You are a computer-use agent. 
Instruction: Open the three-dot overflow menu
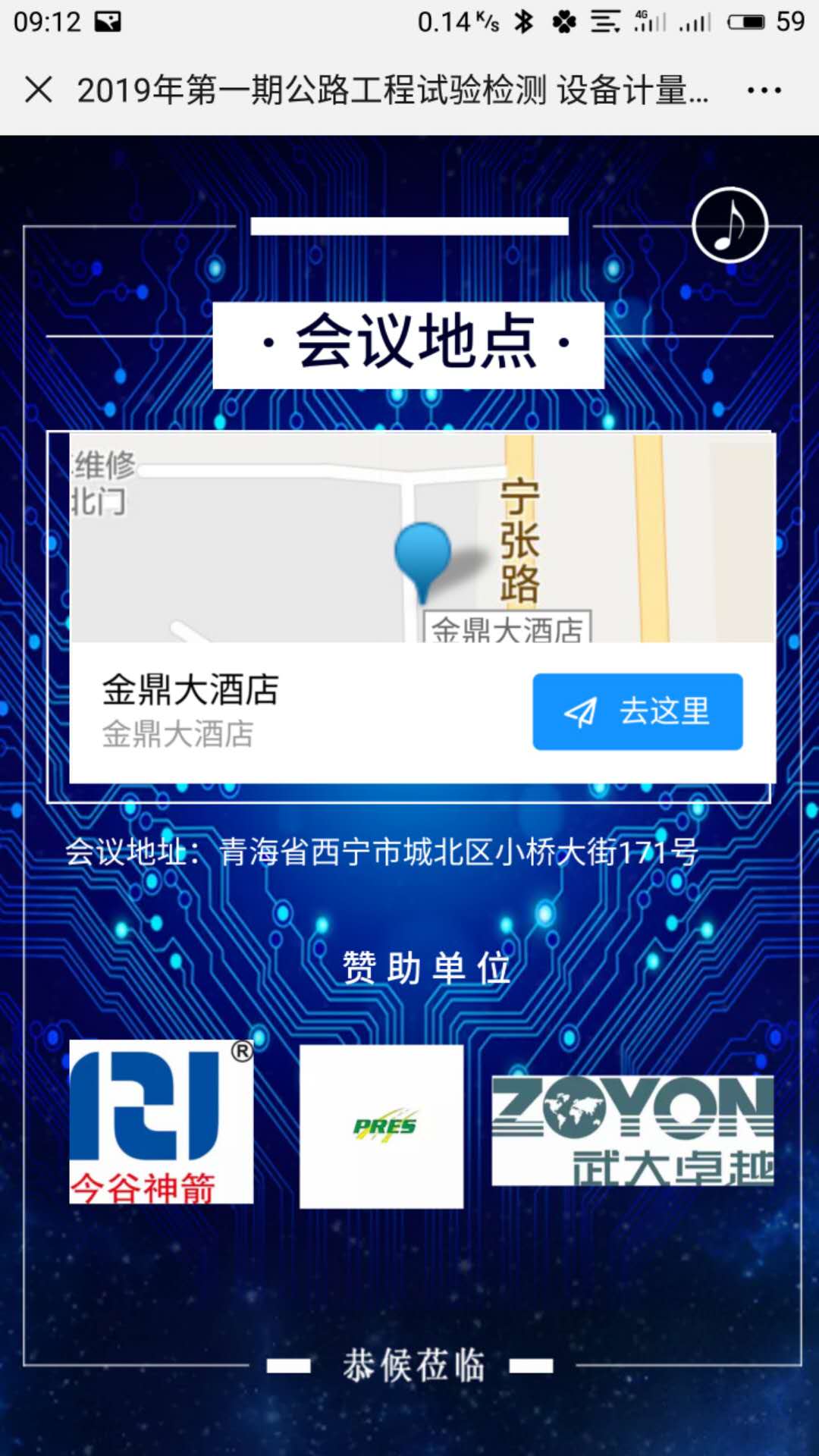[764, 90]
